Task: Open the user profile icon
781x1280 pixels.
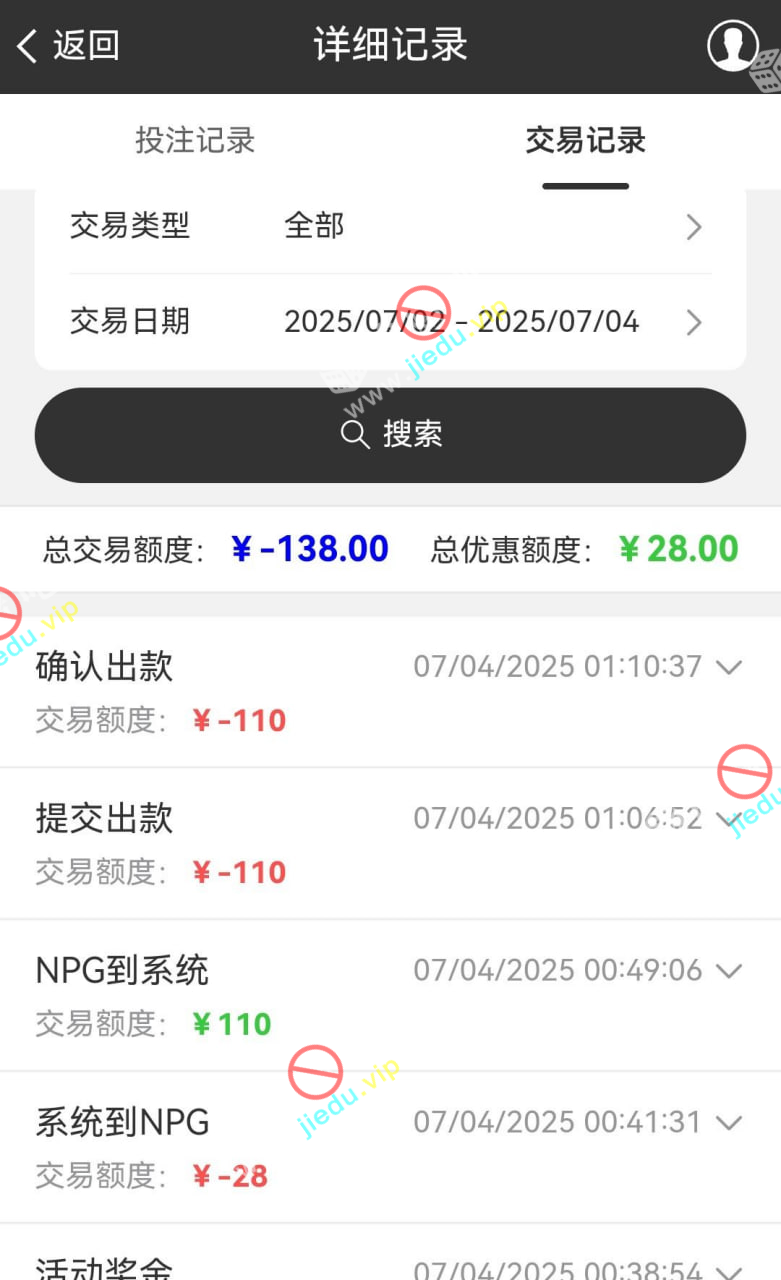Action: click(x=732, y=46)
